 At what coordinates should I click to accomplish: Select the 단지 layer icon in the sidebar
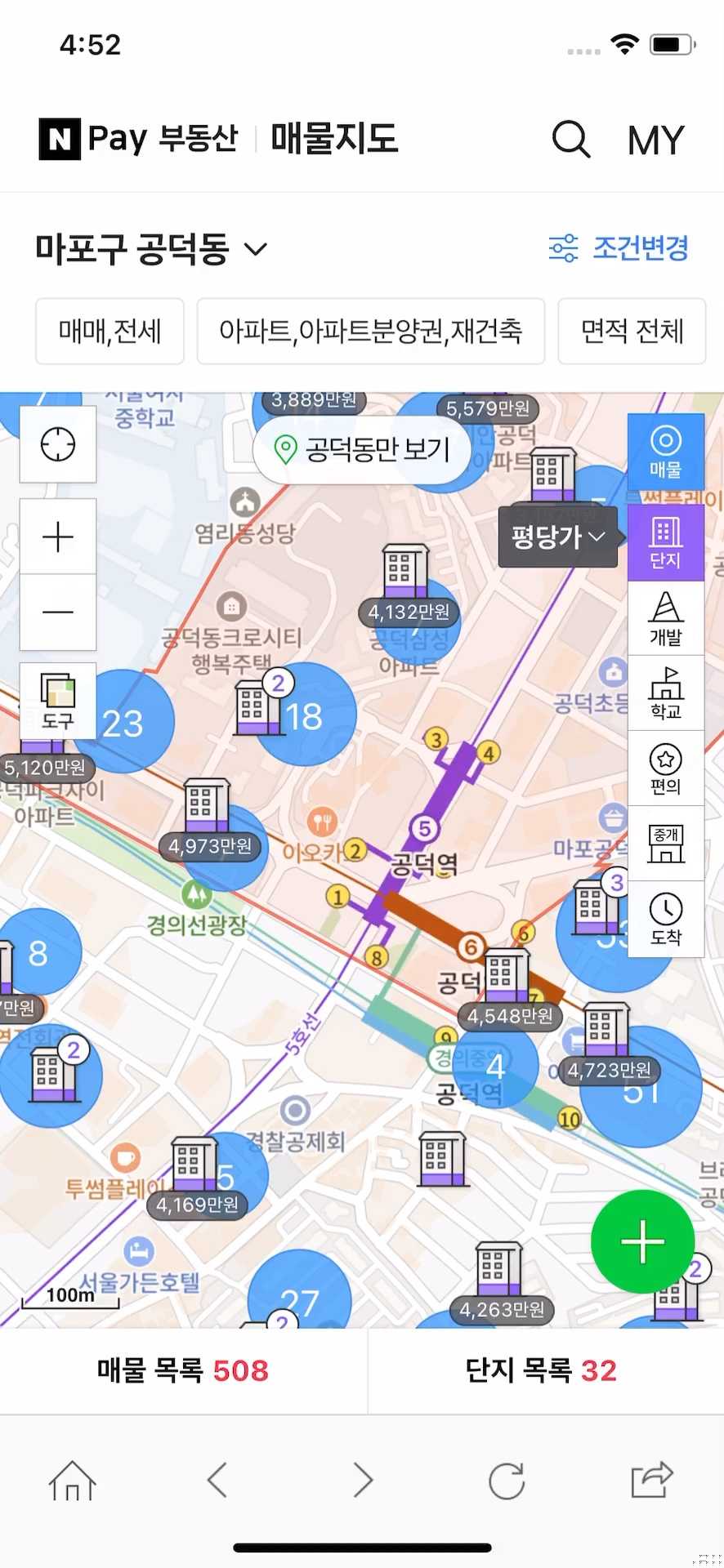[x=665, y=539]
